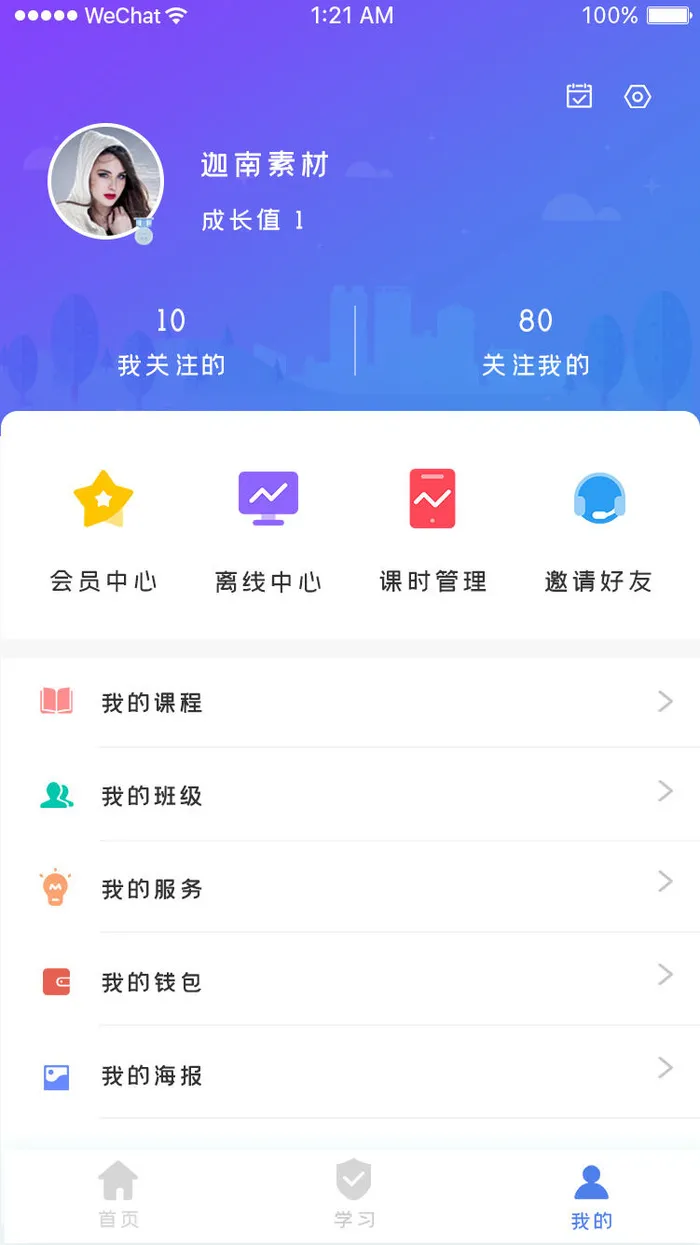Open the 我的钱包 wallet row
Viewport: 700px width, 1245px height.
350,981
